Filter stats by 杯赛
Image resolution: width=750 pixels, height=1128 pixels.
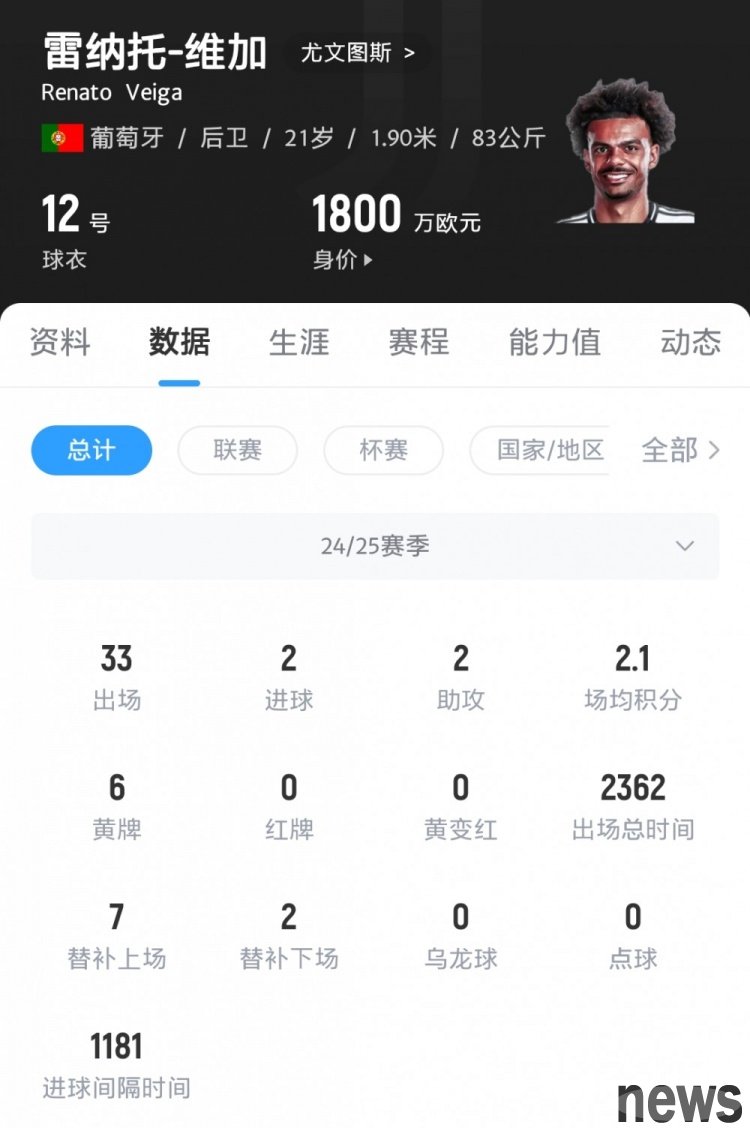pos(383,450)
